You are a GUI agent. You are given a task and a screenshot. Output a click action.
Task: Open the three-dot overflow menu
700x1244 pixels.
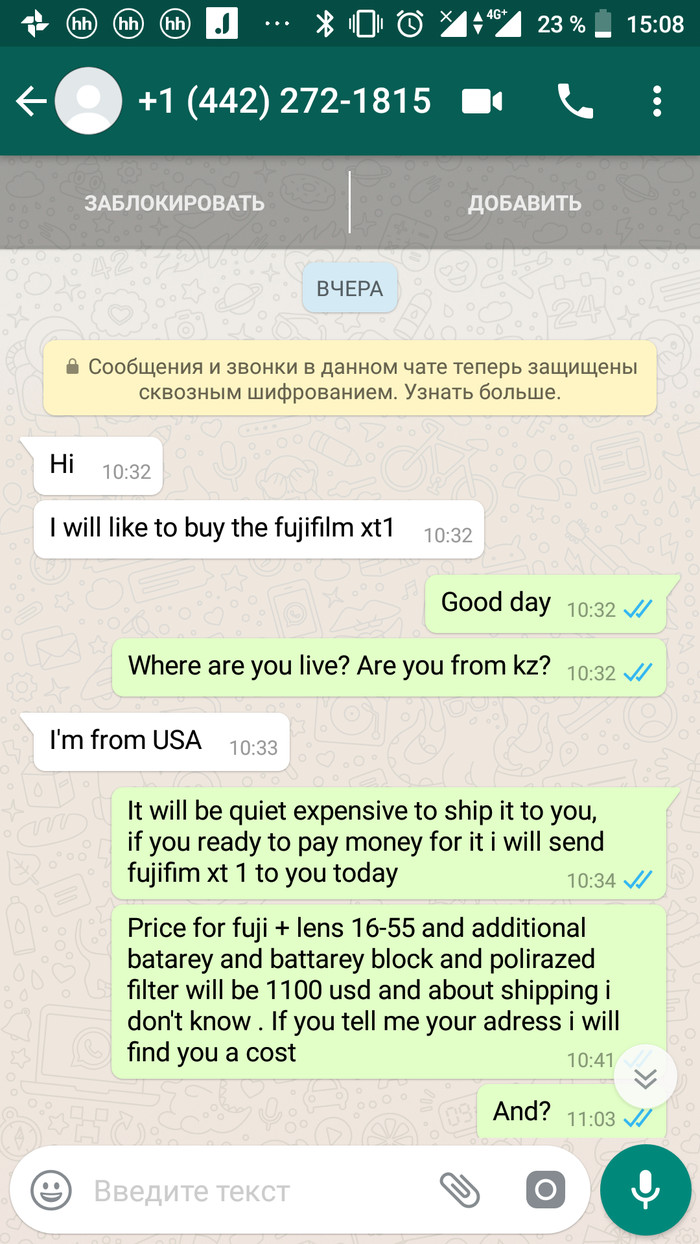pyautogui.click(x=657, y=101)
